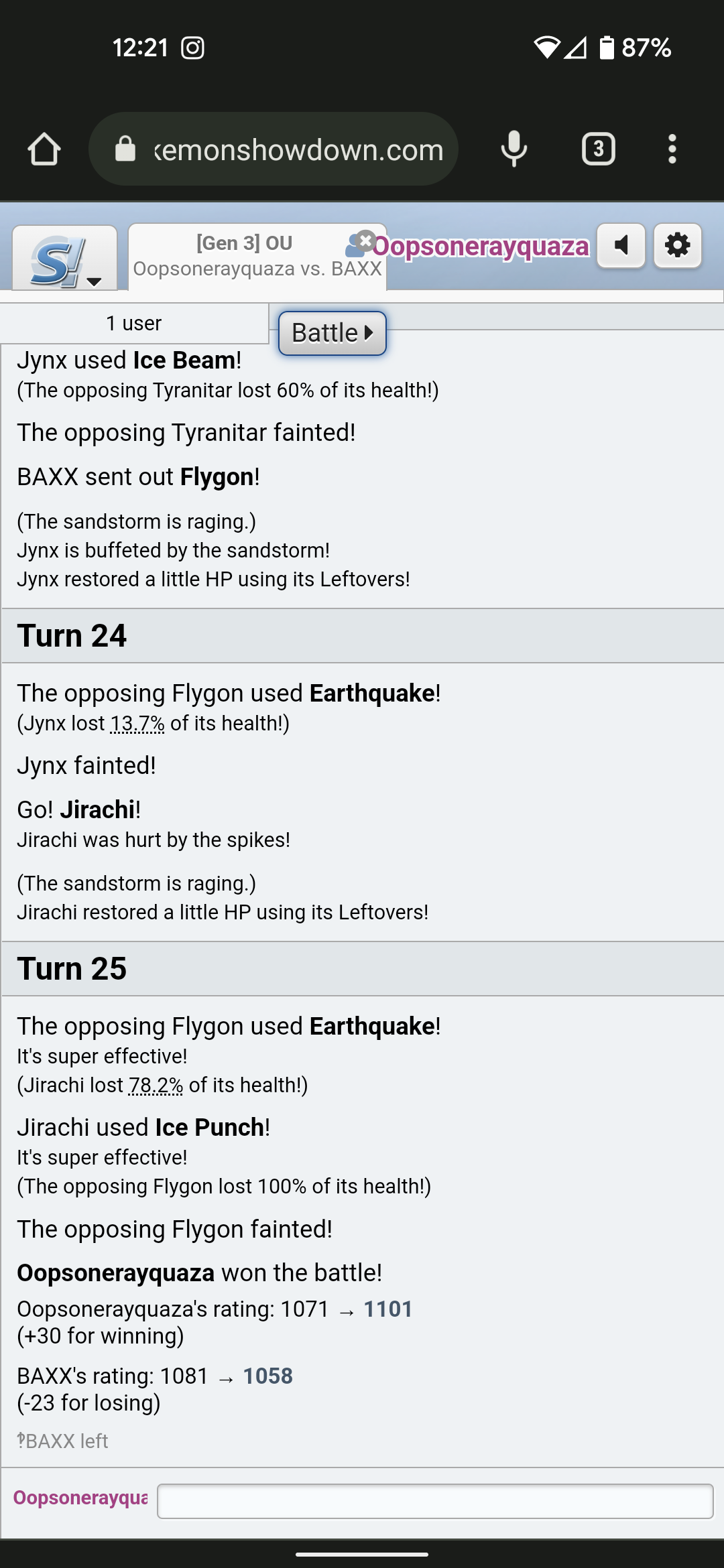
Task: Go to the browser home page
Action: pyautogui.click(x=44, y=149)
